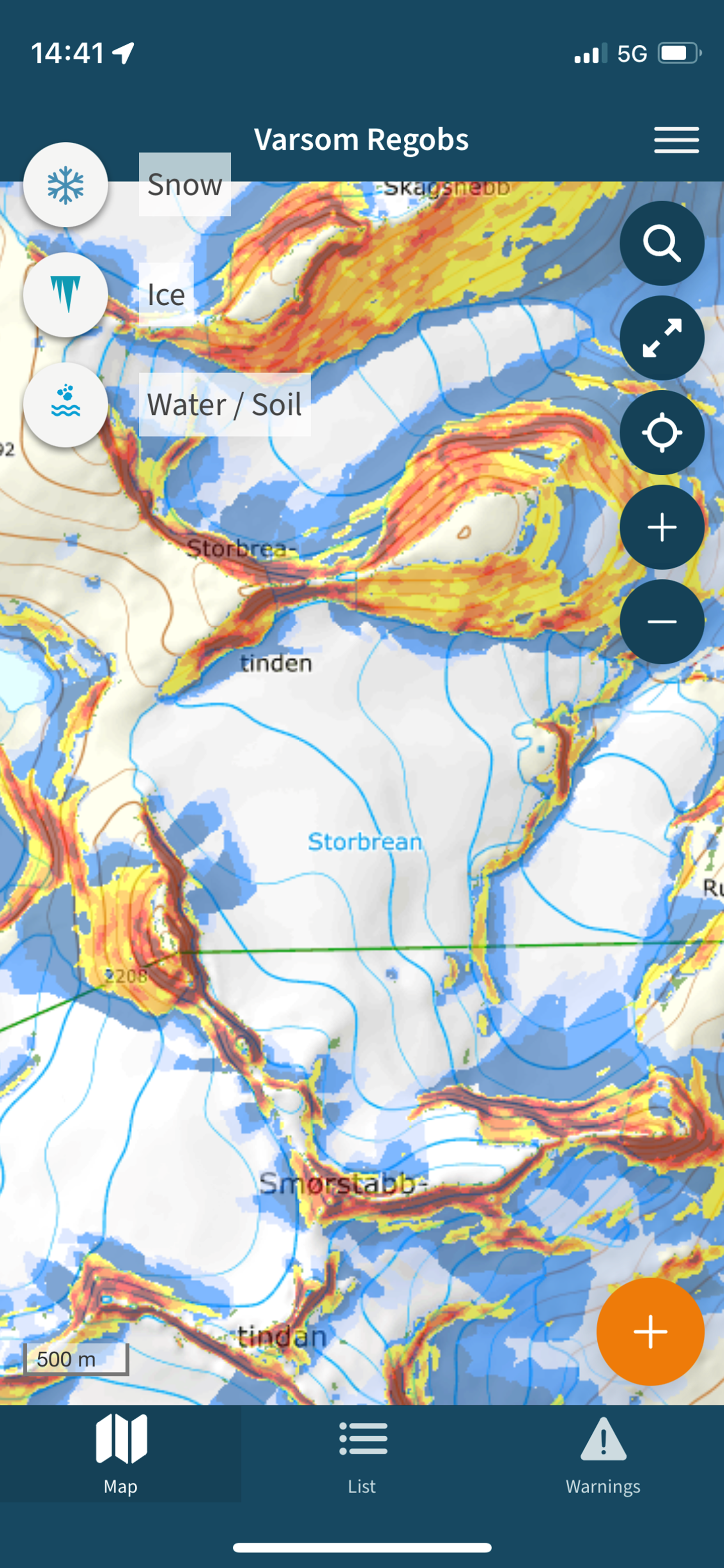Zoom out of the map
724x1568 pixels.
(661, 622)
